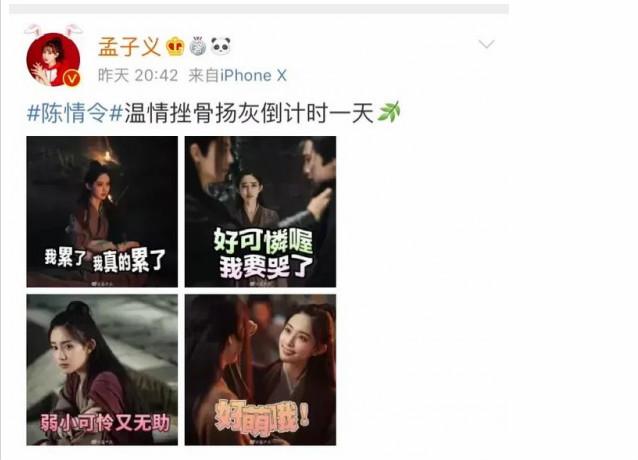
Task: View the image captioned 好萌哦
Action: click(x=260, y=369)
